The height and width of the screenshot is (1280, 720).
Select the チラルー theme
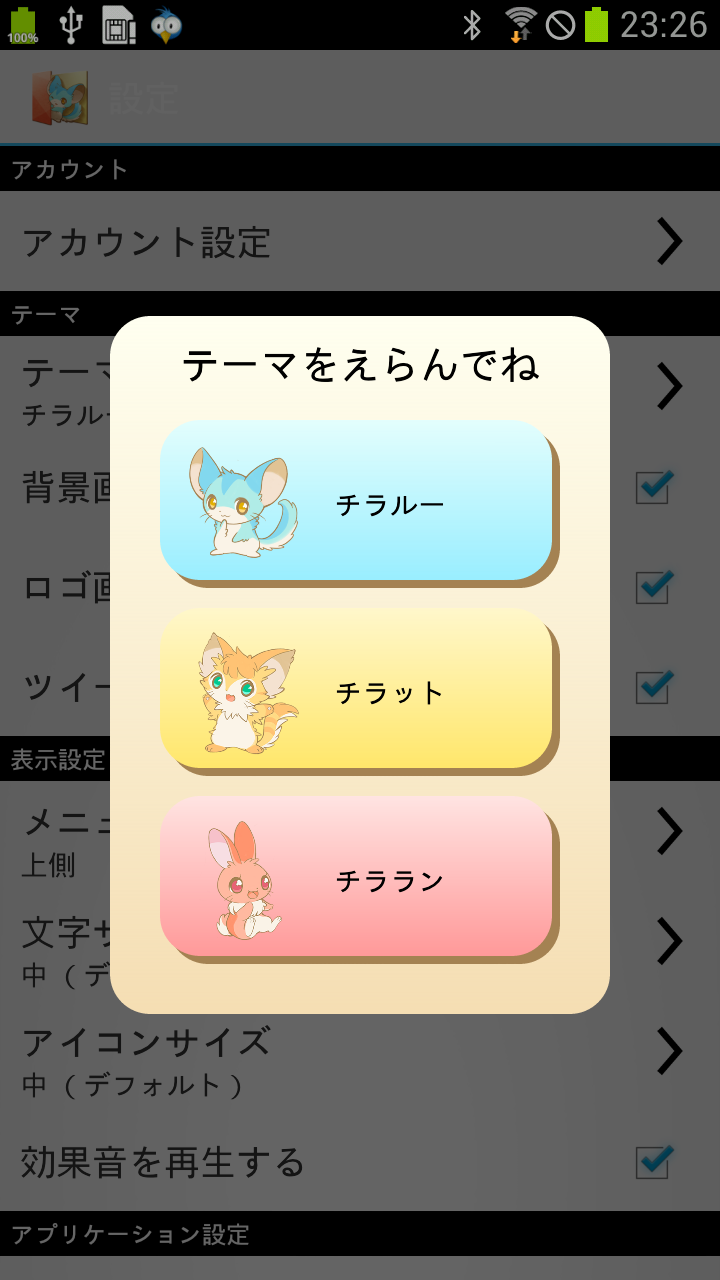[356, 500]
